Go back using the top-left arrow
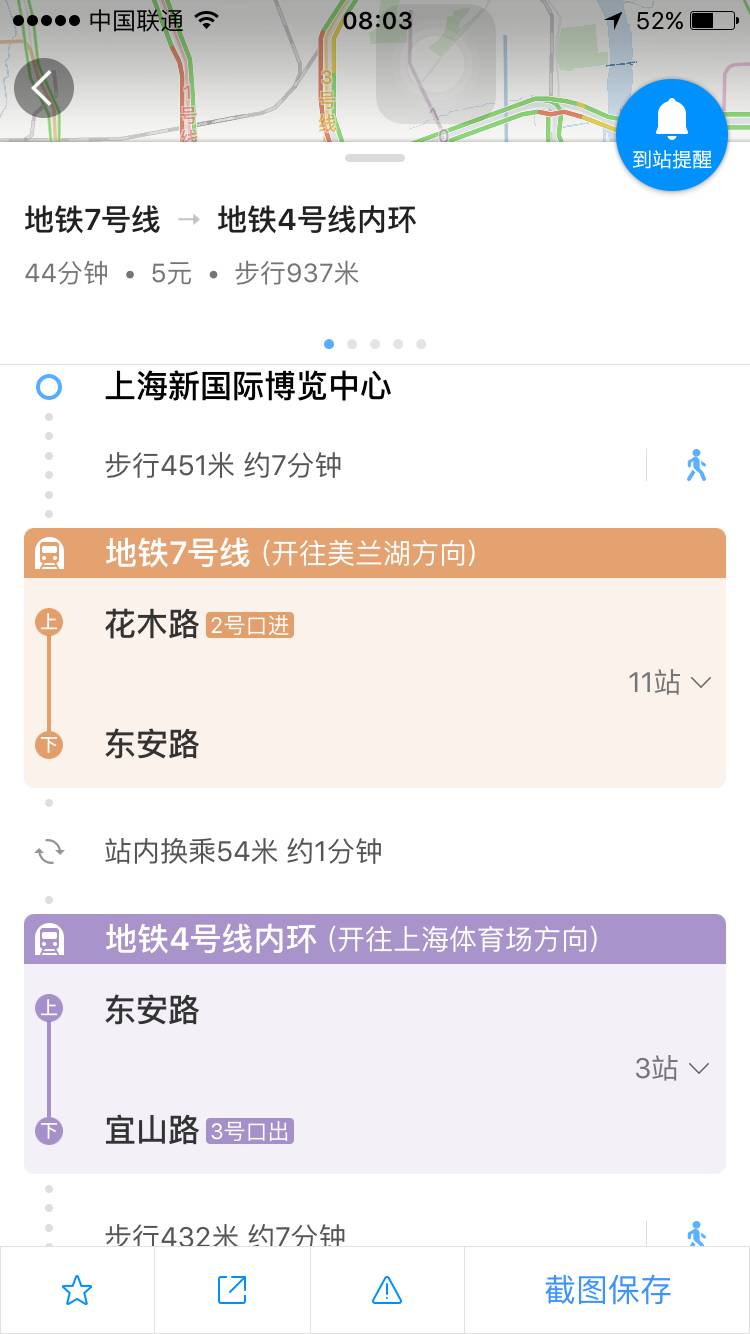The image size is (750, 1334). 44,88
